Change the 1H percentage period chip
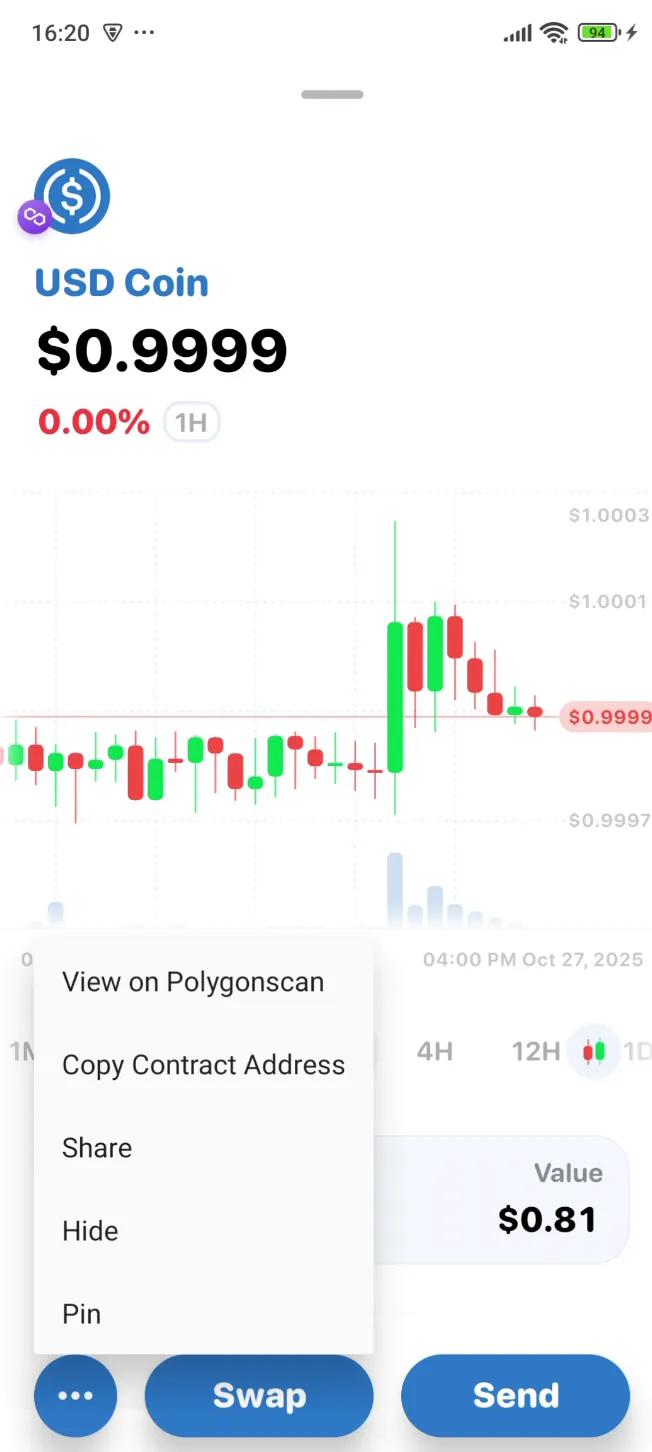Image resolution: width=652 pixels, height=1452 pixels. (191, 423)
